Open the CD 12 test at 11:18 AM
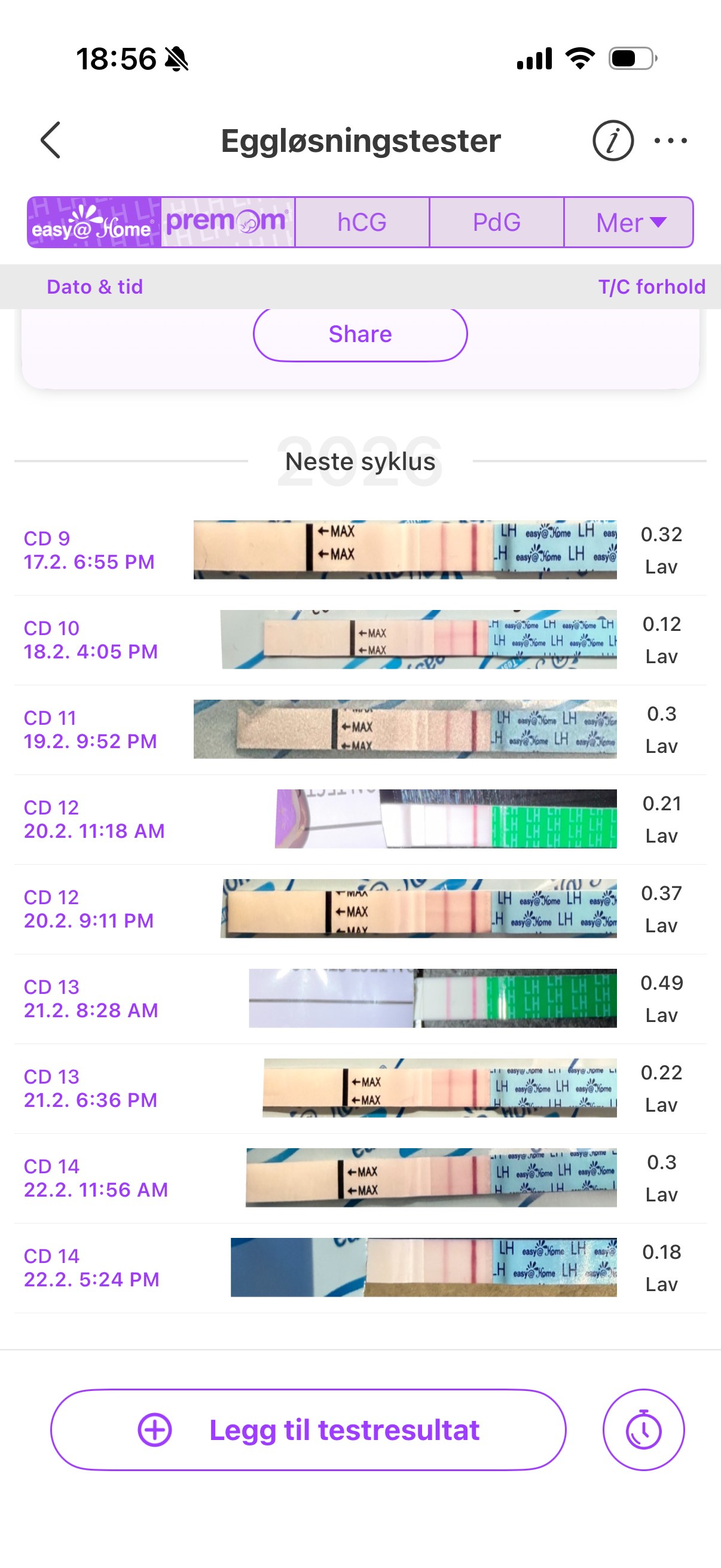The height and width of the screenshot is (1568, 721). click(x=360, y=819)
